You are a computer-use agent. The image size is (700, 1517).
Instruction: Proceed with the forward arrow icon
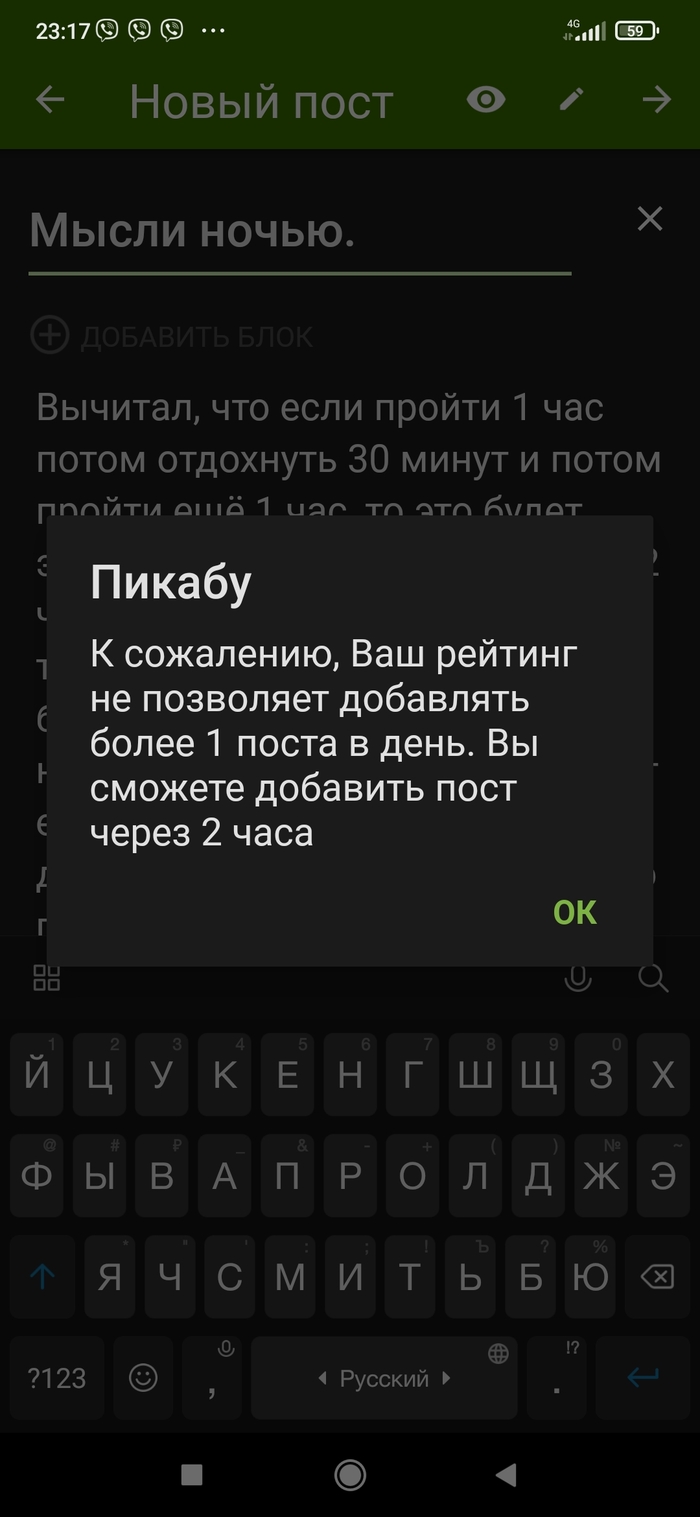(656, 100)
